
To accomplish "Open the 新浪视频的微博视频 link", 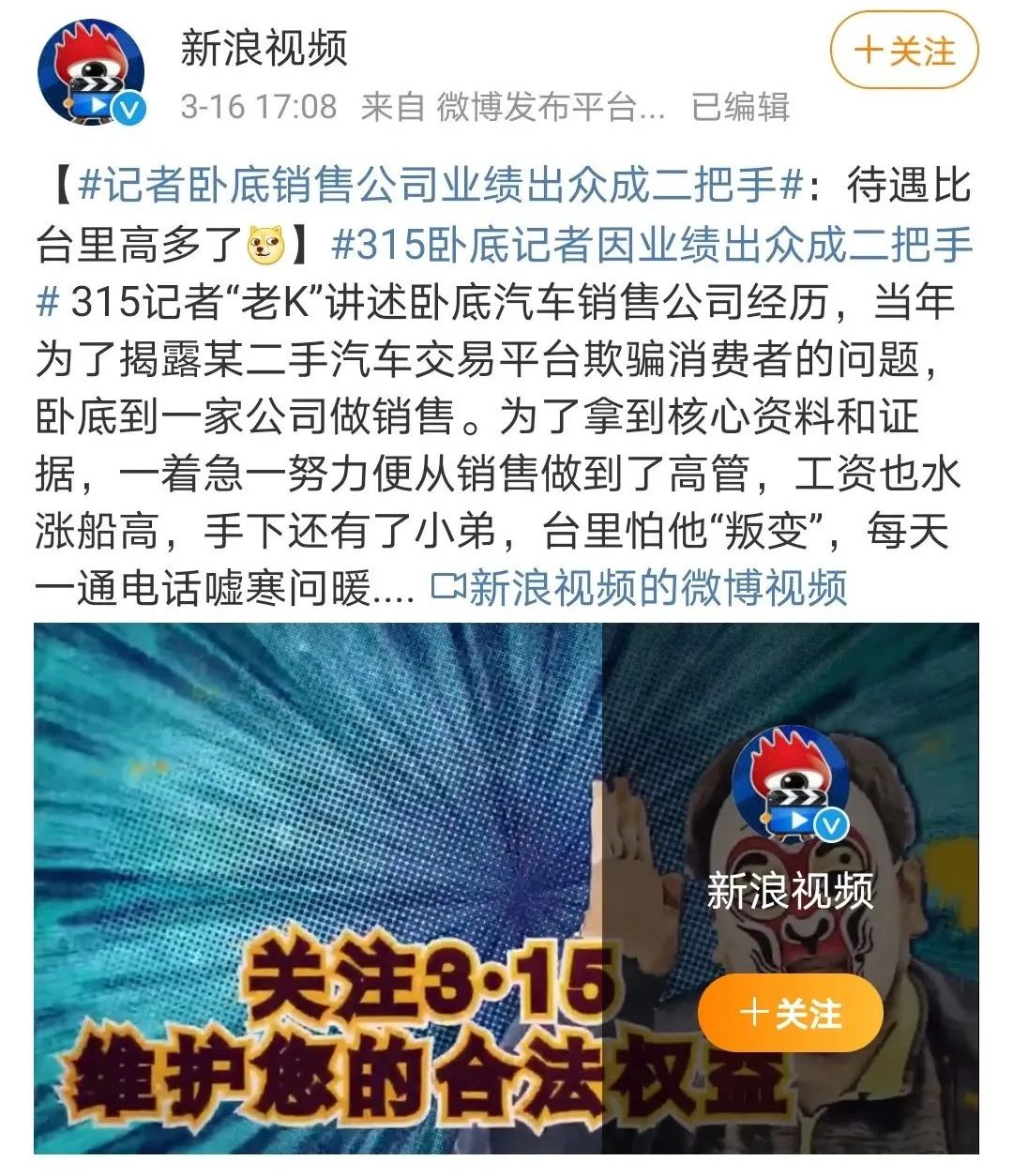I will click(x=640, y=588).
